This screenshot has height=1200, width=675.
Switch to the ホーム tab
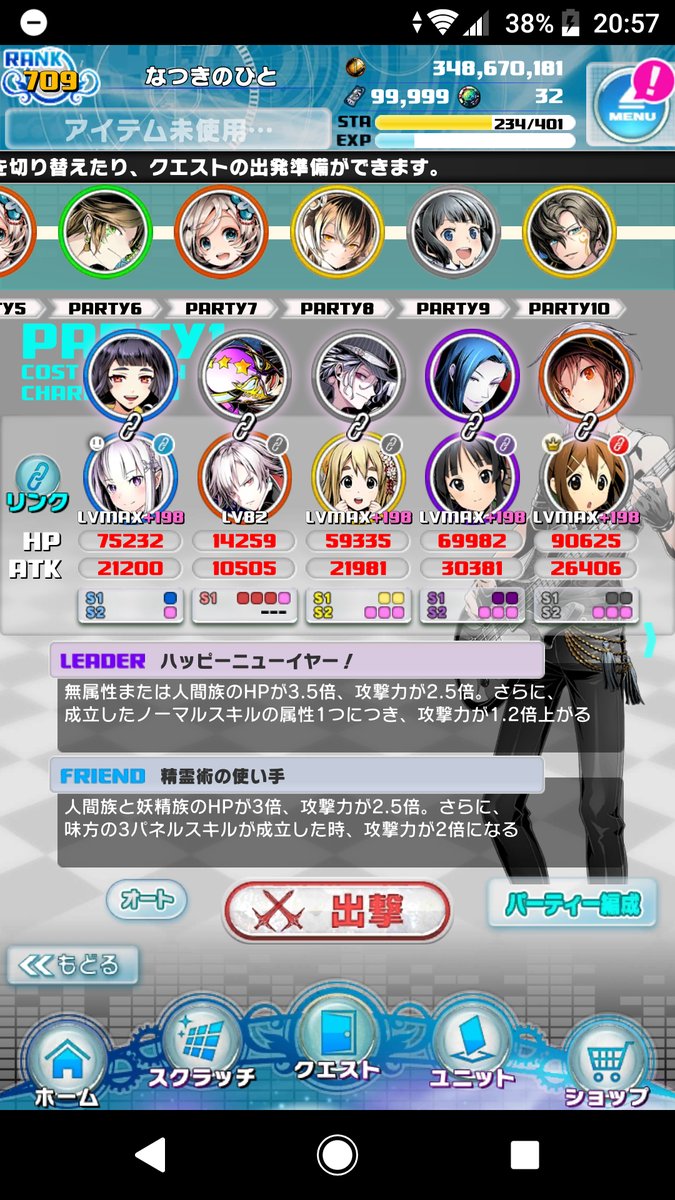click(x=66, y=1065)
